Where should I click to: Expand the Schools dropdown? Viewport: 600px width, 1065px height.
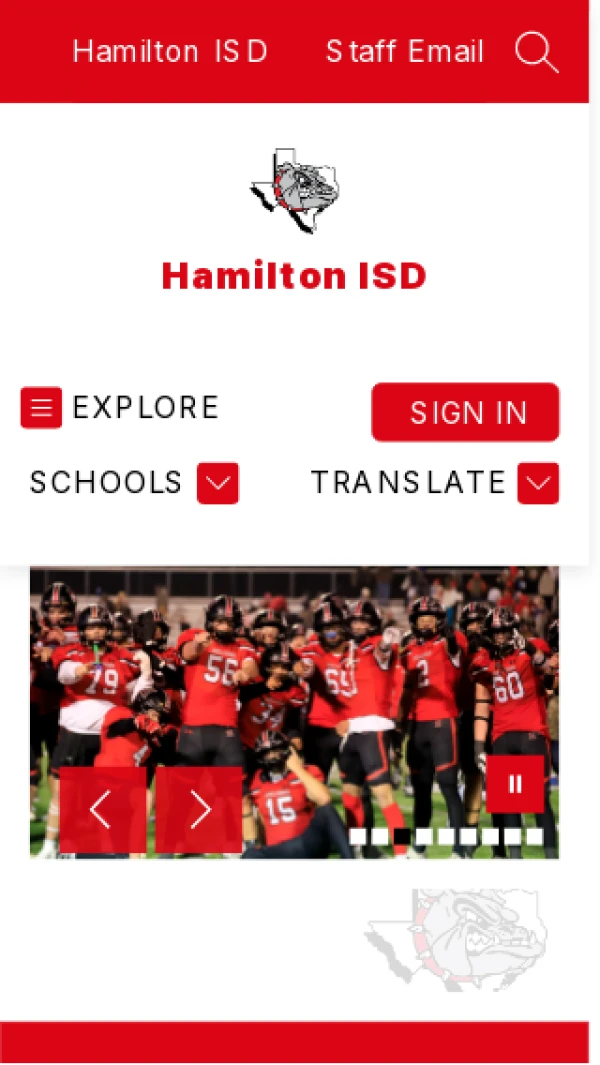click(218, 483)
